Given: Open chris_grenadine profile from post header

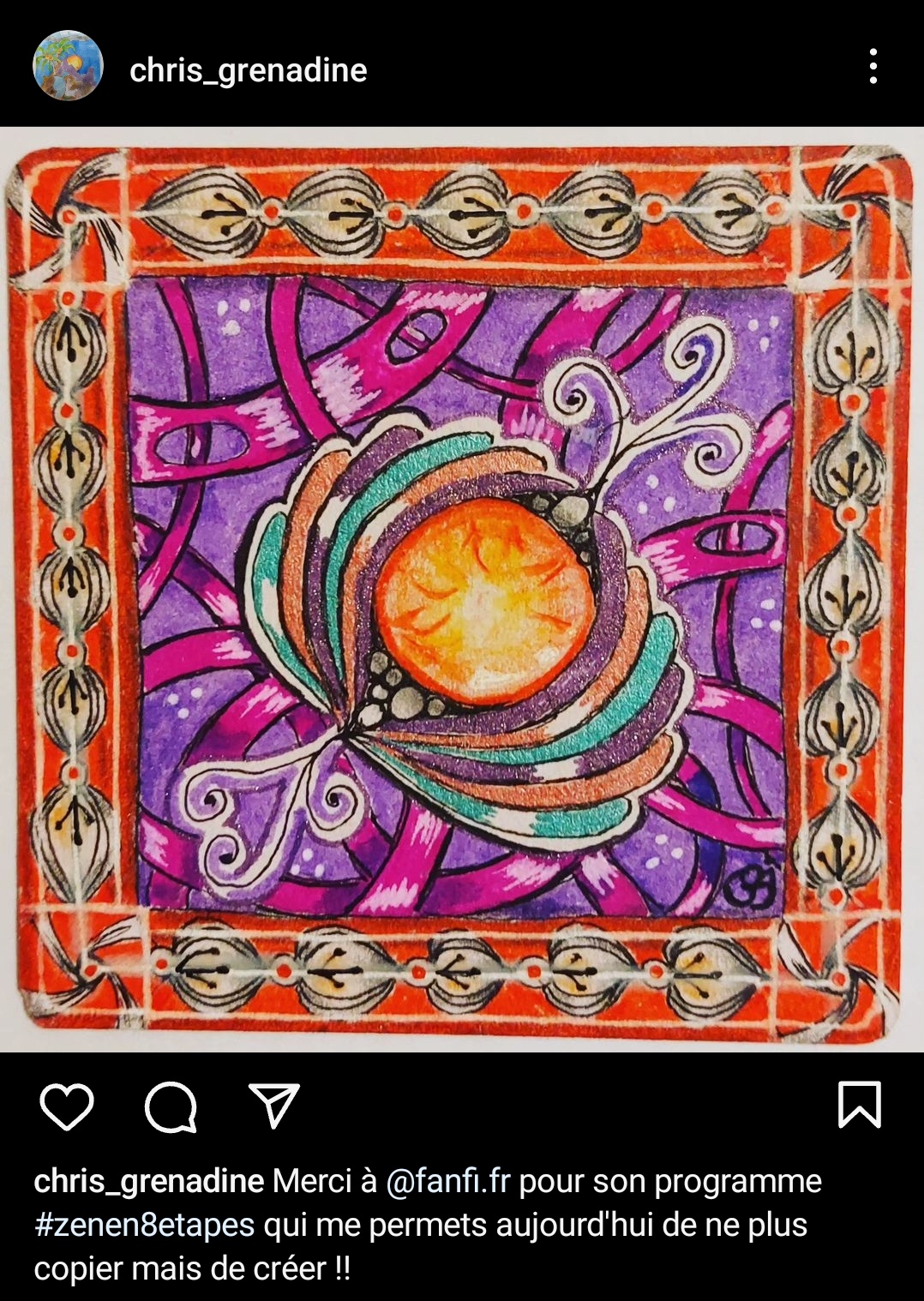Looking at the screenshot, I should coord(248,69).
